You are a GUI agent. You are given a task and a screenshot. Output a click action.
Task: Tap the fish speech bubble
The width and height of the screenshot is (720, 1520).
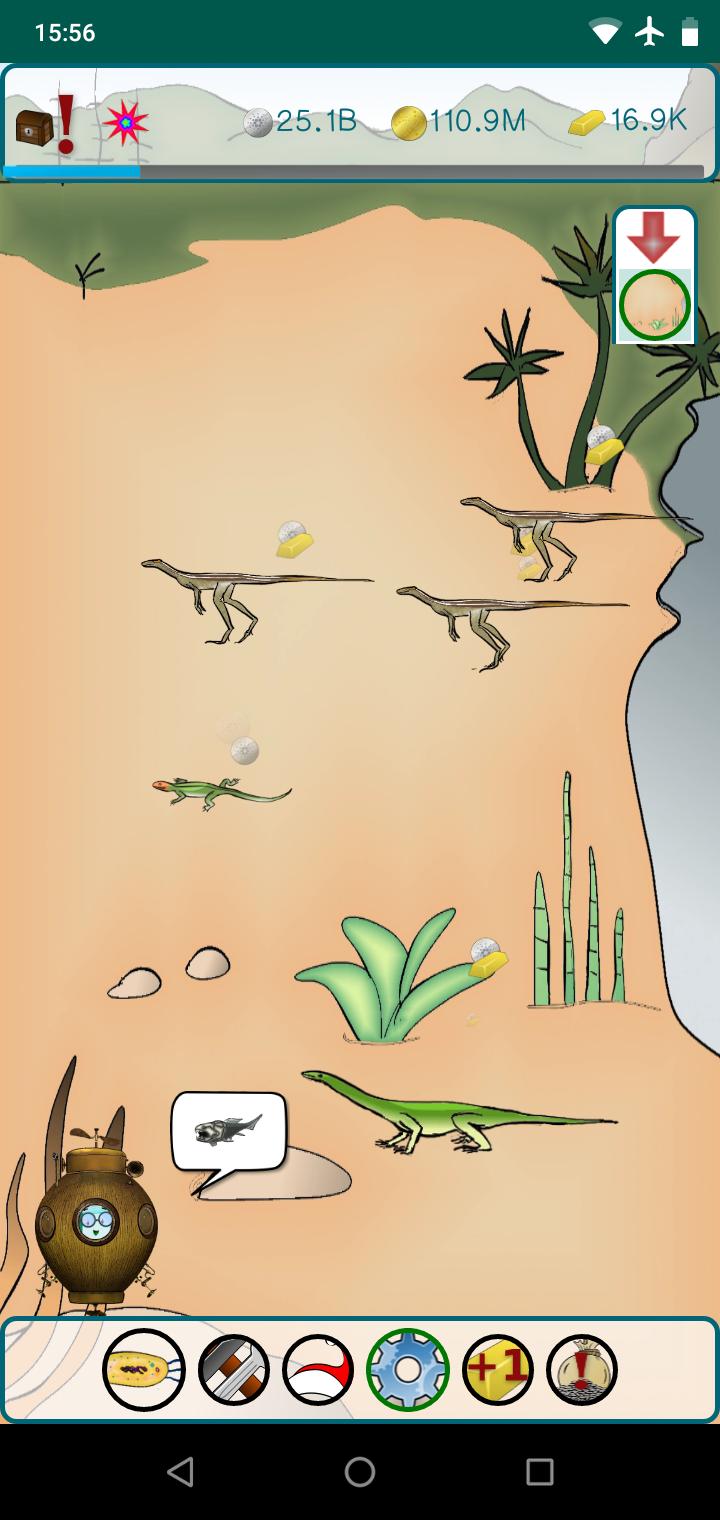pos(229,1131)
